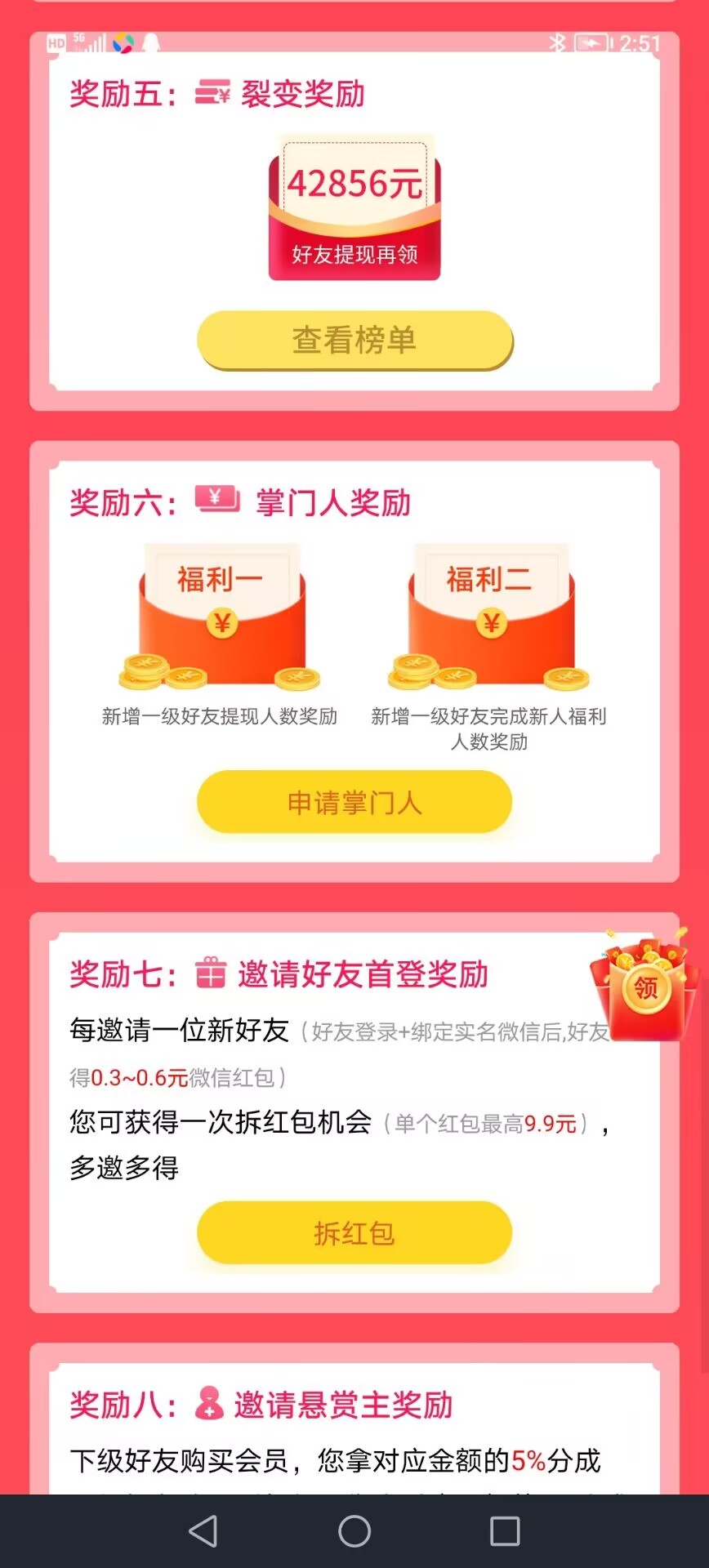Return to the home screen
The width and height of the screenshot is (709, 1568).
click(354, 1531)
